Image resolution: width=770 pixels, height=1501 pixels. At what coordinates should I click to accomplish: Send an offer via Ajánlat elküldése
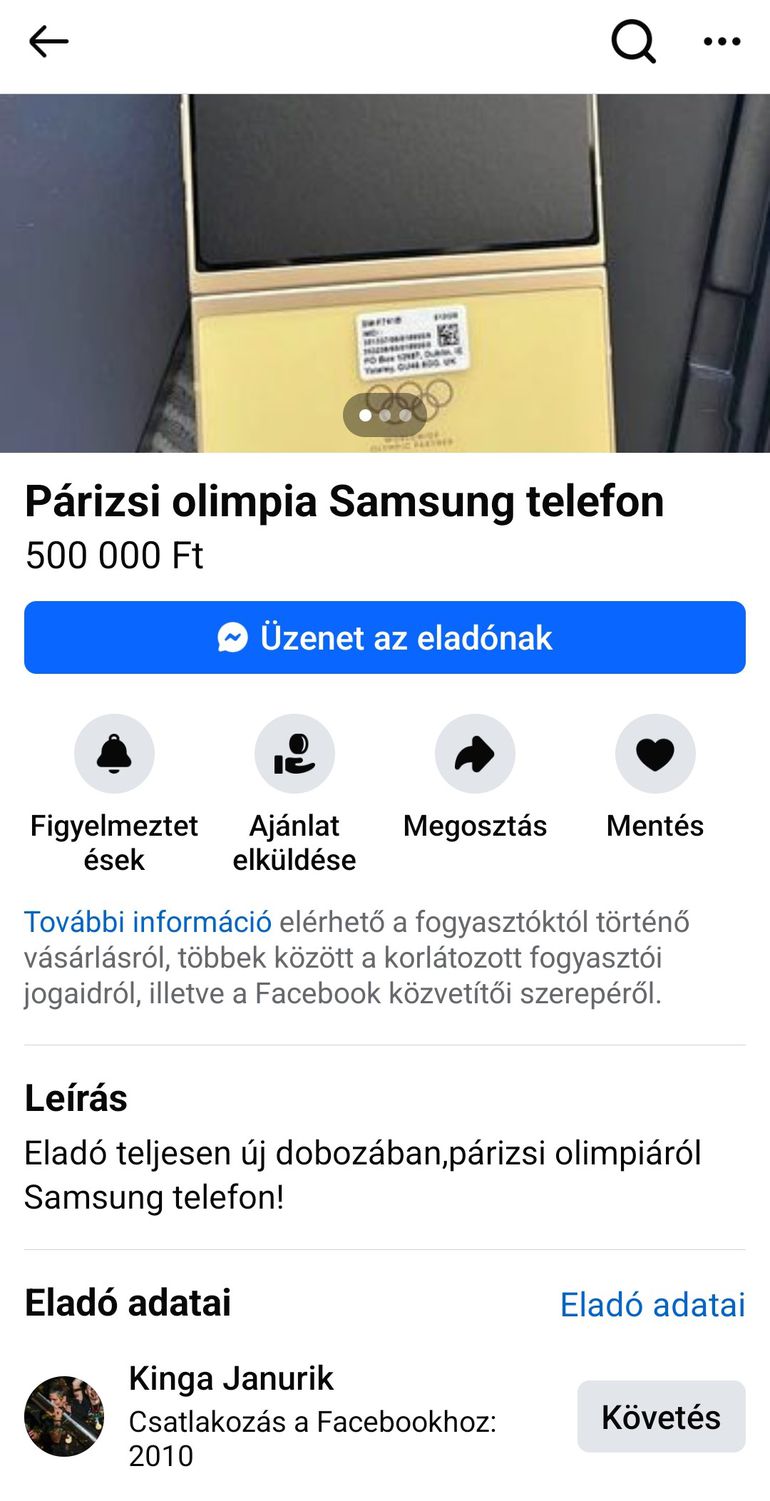pos(294,754)
